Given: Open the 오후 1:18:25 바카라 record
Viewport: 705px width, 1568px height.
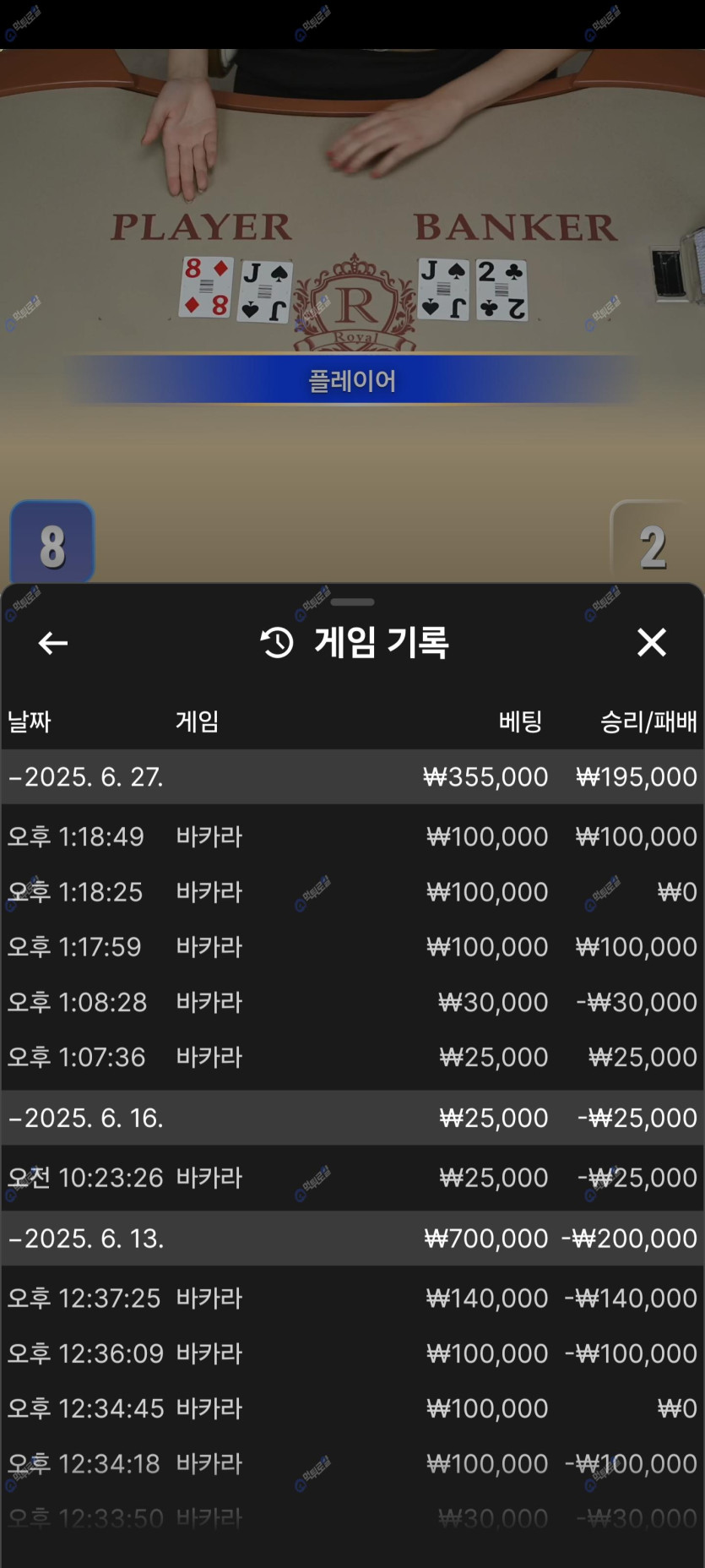Looking at the screenshot, I should point(352,891).
